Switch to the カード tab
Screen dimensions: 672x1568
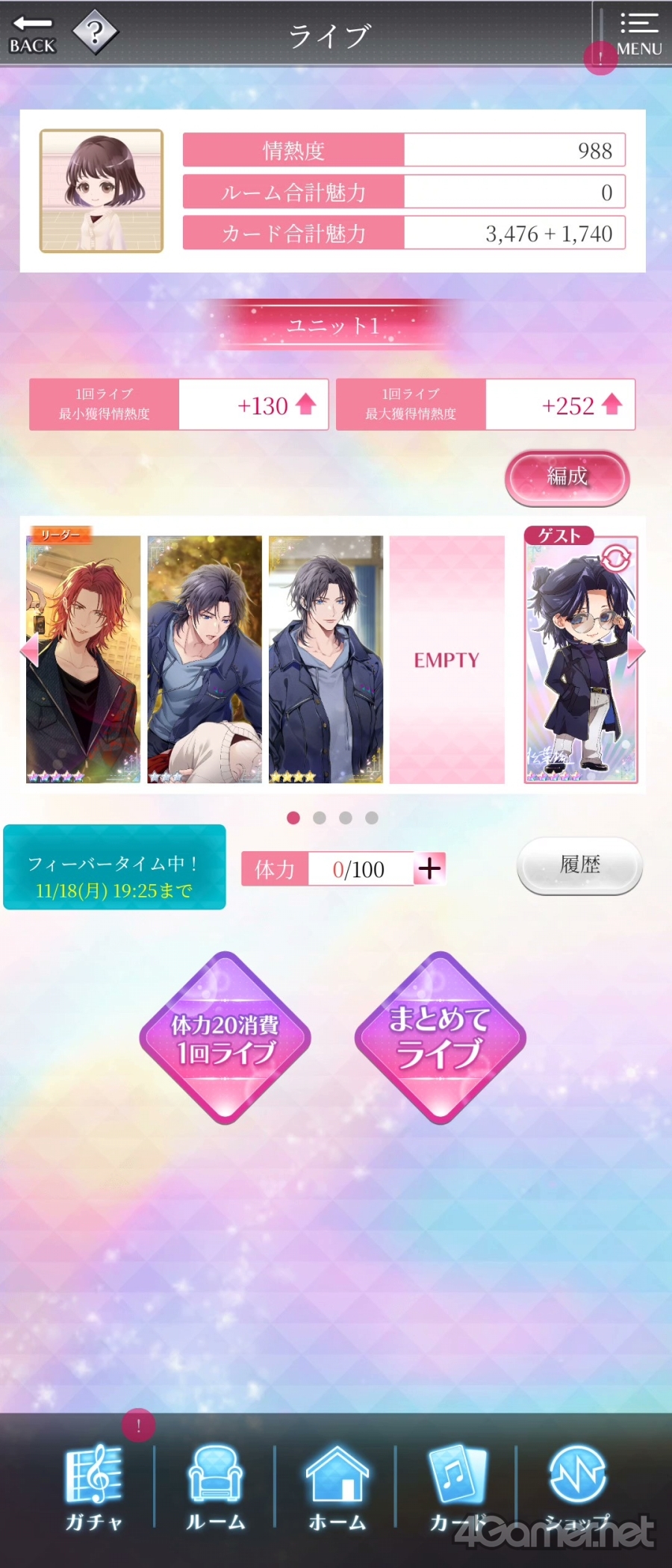[457, 1486]
